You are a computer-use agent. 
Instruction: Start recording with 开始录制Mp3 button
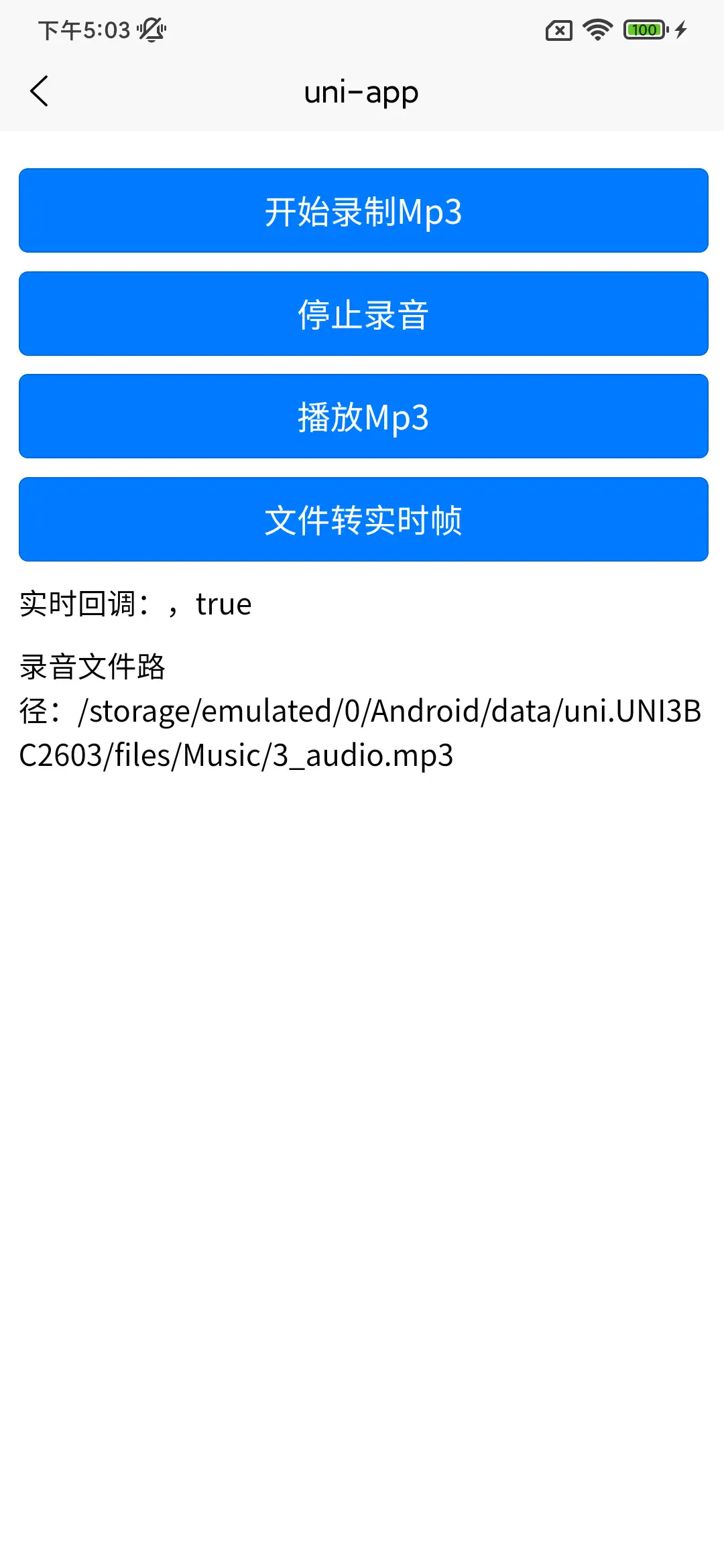coord(363,211)
